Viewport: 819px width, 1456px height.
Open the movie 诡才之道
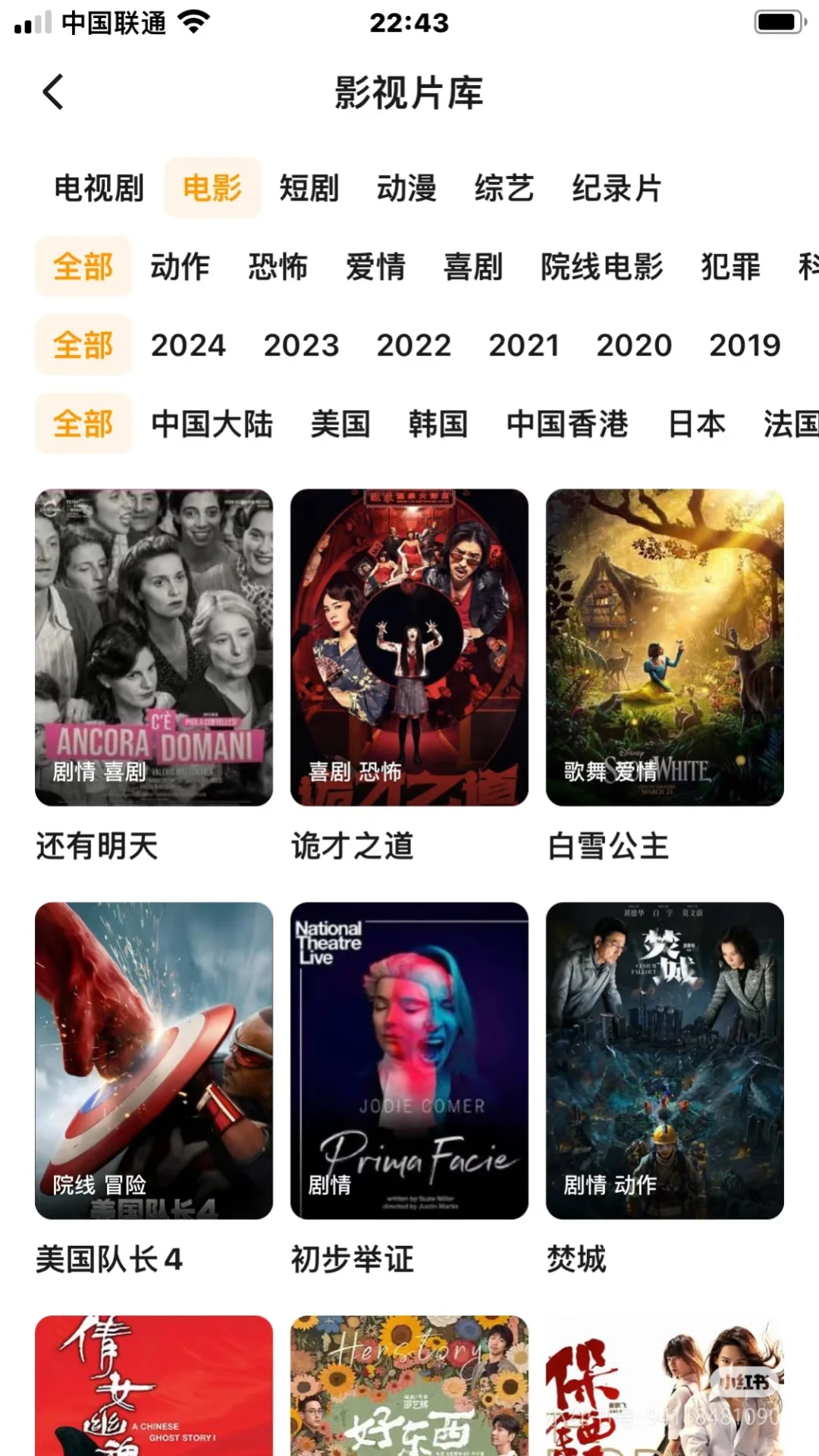pos(409,648)
